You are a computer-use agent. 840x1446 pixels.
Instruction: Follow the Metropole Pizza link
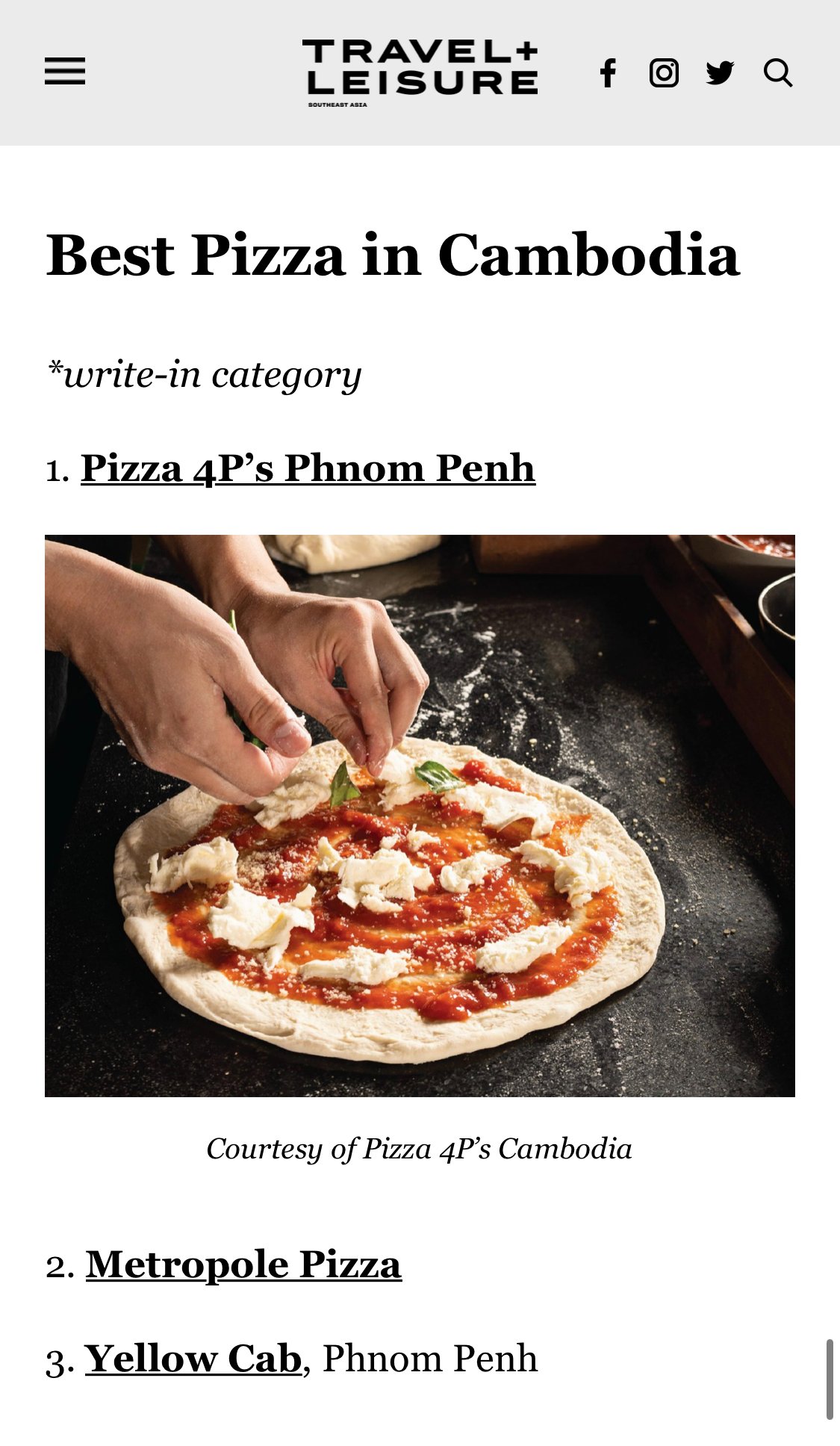[243, 1265]
